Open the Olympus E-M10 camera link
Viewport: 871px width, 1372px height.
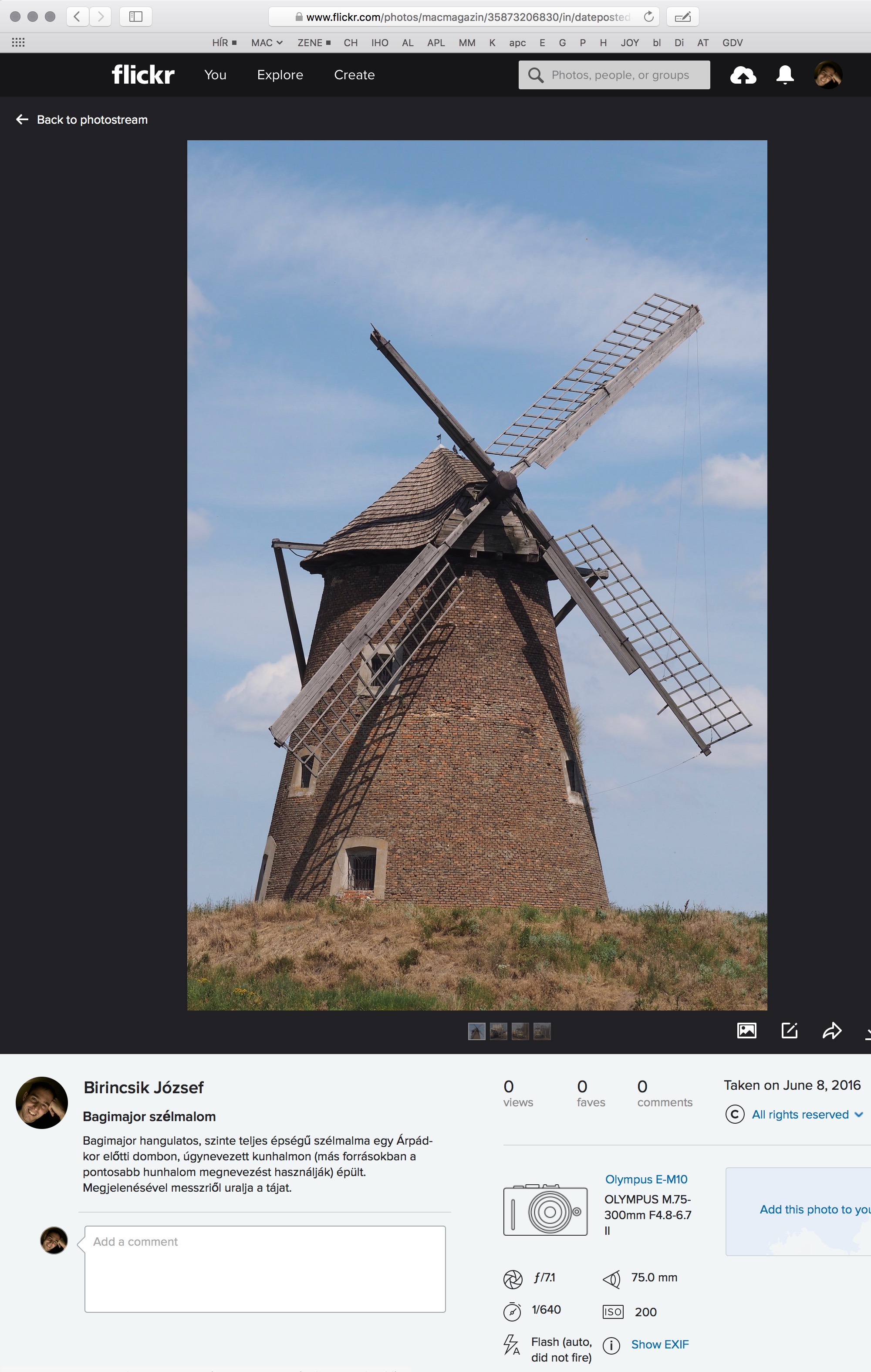coord(645,1179)
